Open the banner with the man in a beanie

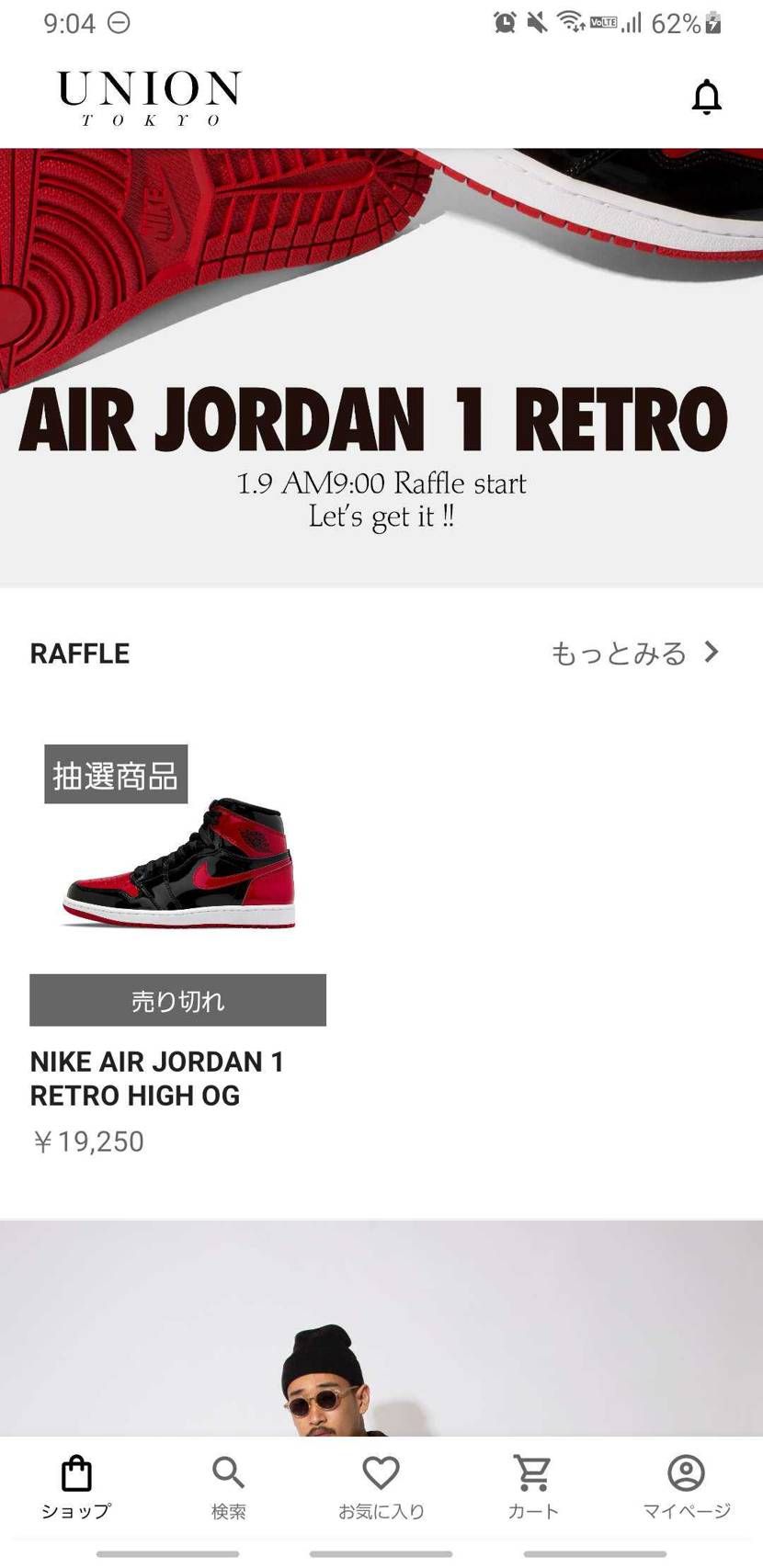pyautogui.click(x=381, y=1333)
